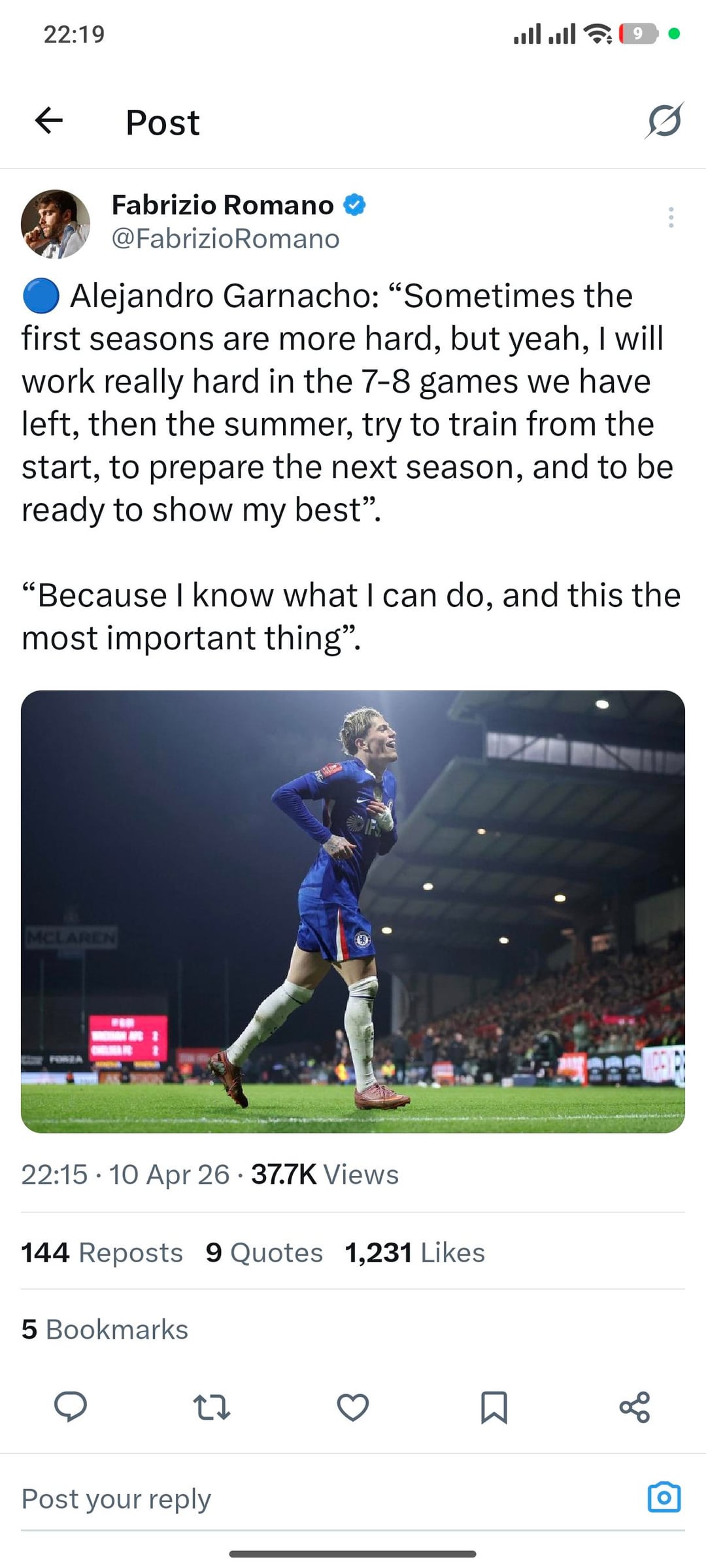Viewport: 706px width, 1568px height.
Task: Open the Garnacho photo full screen
Action: pyautogui.click(x=353, y=911)
